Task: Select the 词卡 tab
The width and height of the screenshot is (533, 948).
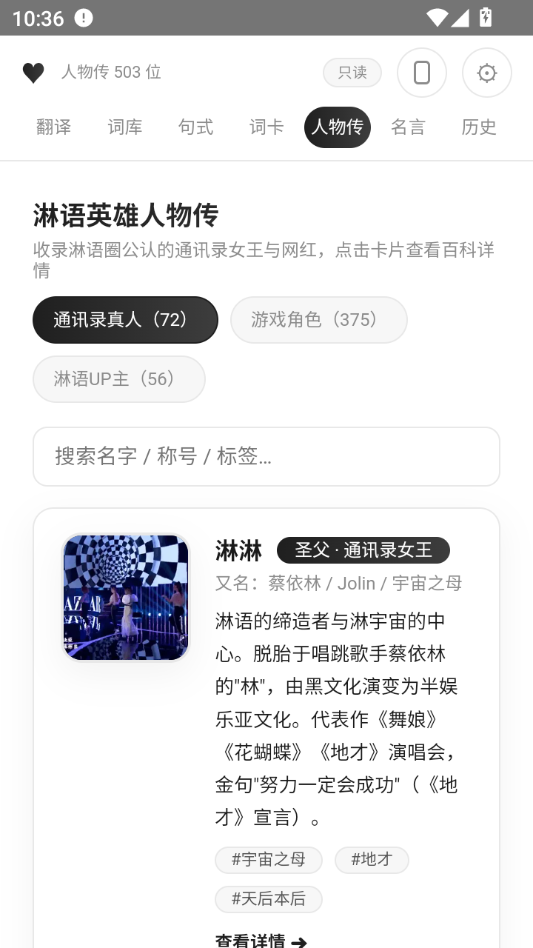Action: coord(266,127)
